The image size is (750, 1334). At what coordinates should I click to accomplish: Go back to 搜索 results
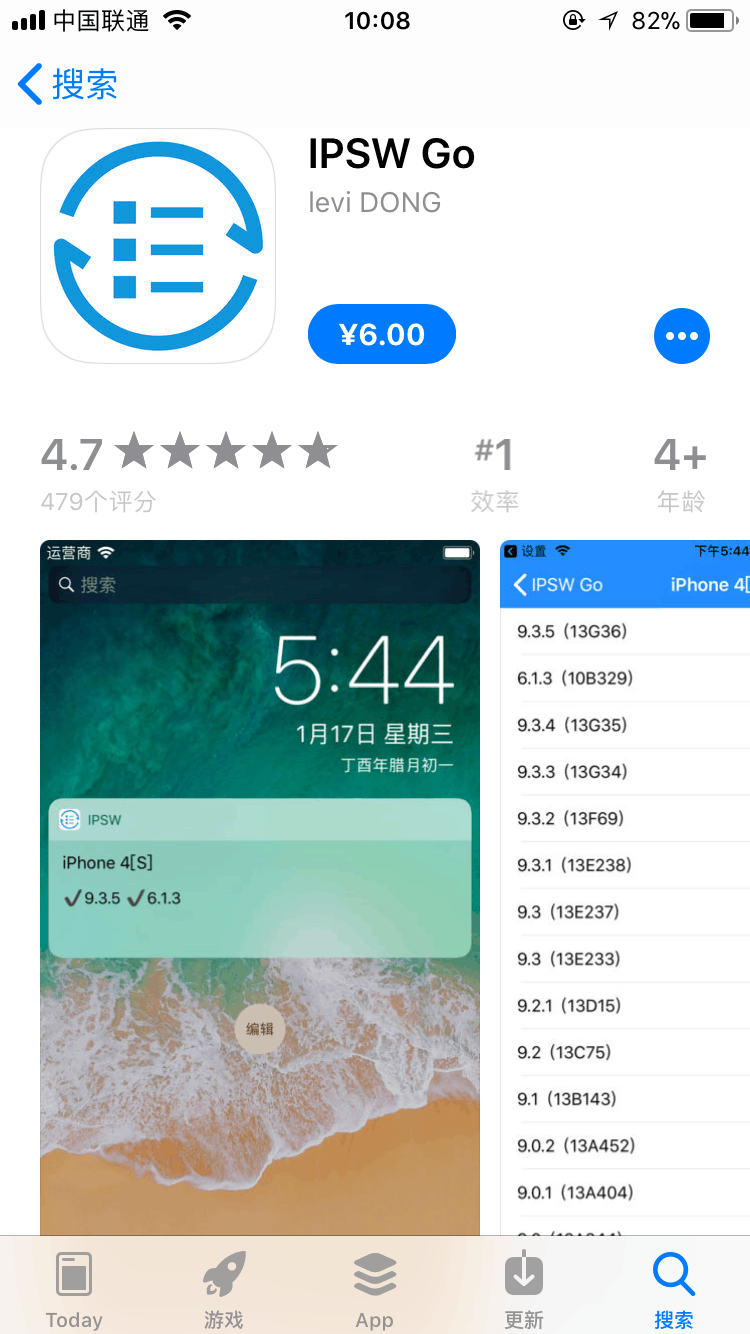[68, 85]
